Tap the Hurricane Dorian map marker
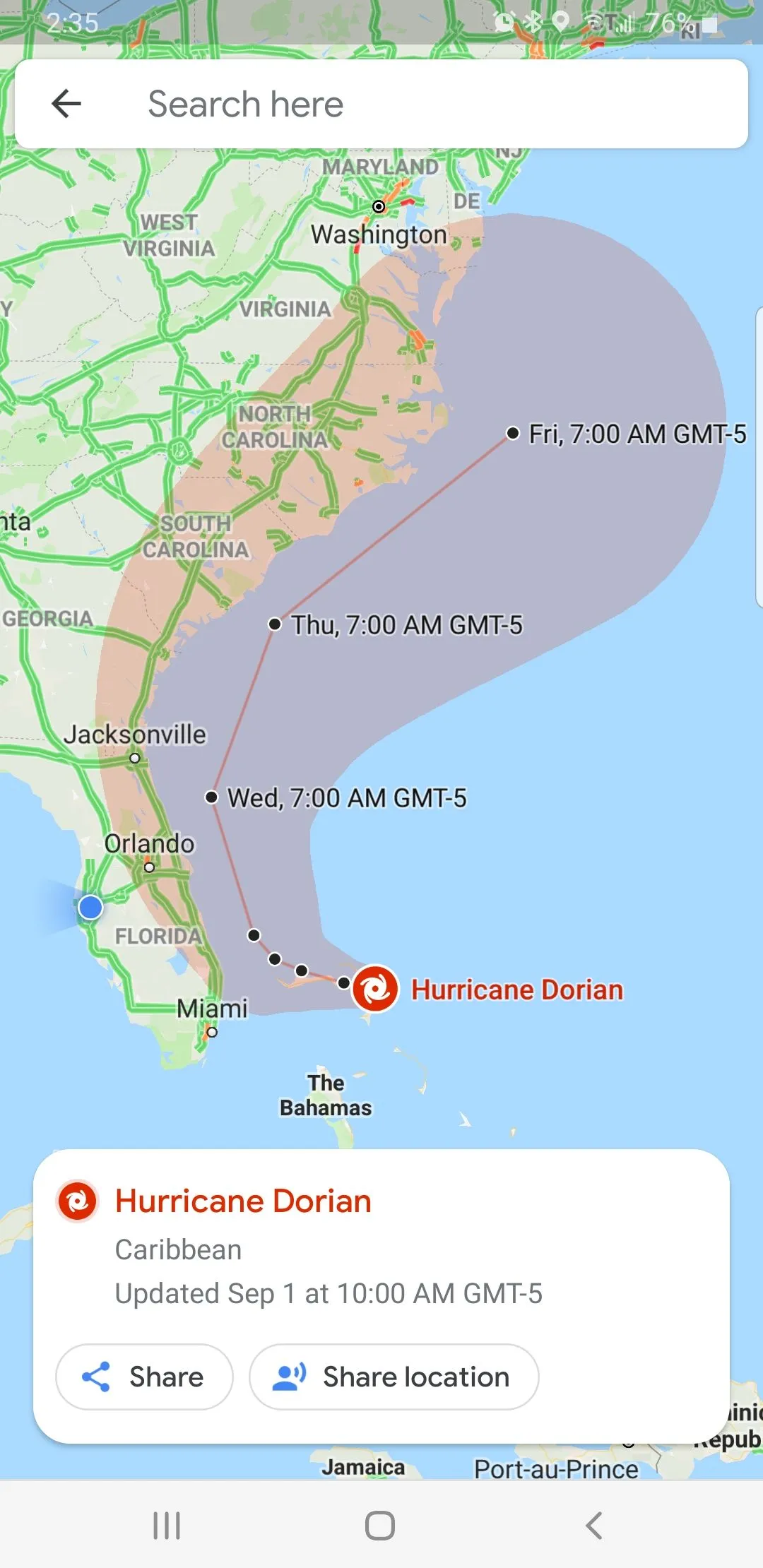This screenshot has width=763, height=1568. coord(375,989)
